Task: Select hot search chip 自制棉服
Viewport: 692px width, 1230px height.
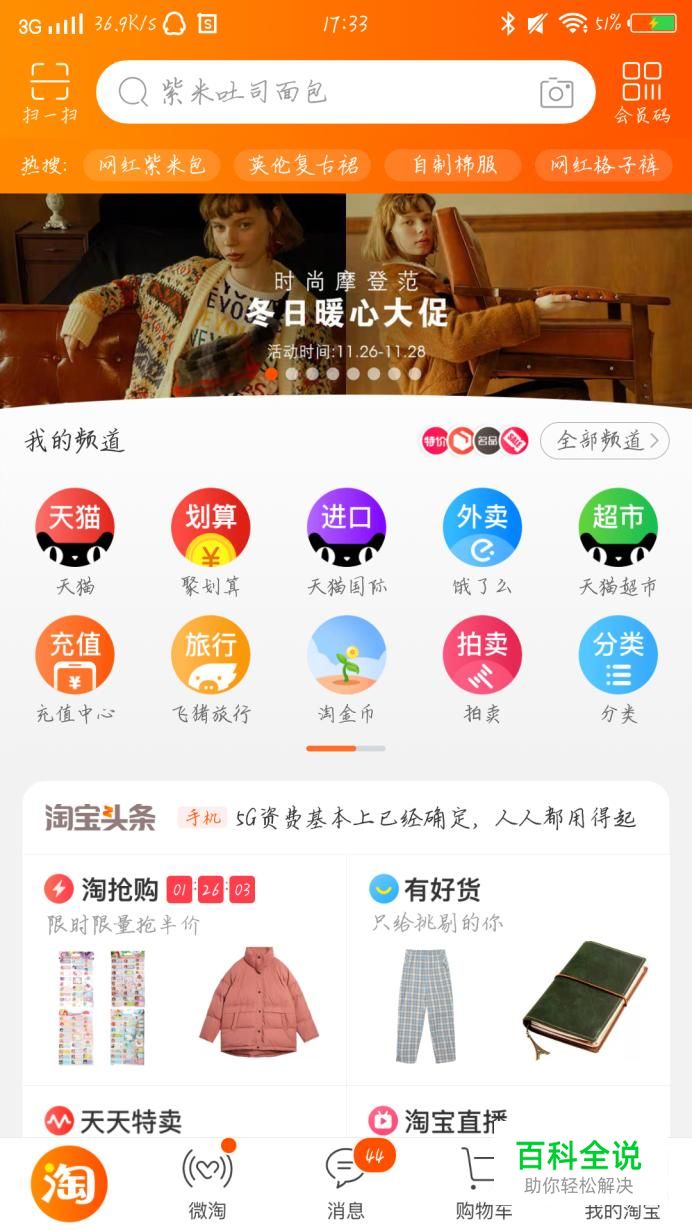Action: tap(453, 165)
